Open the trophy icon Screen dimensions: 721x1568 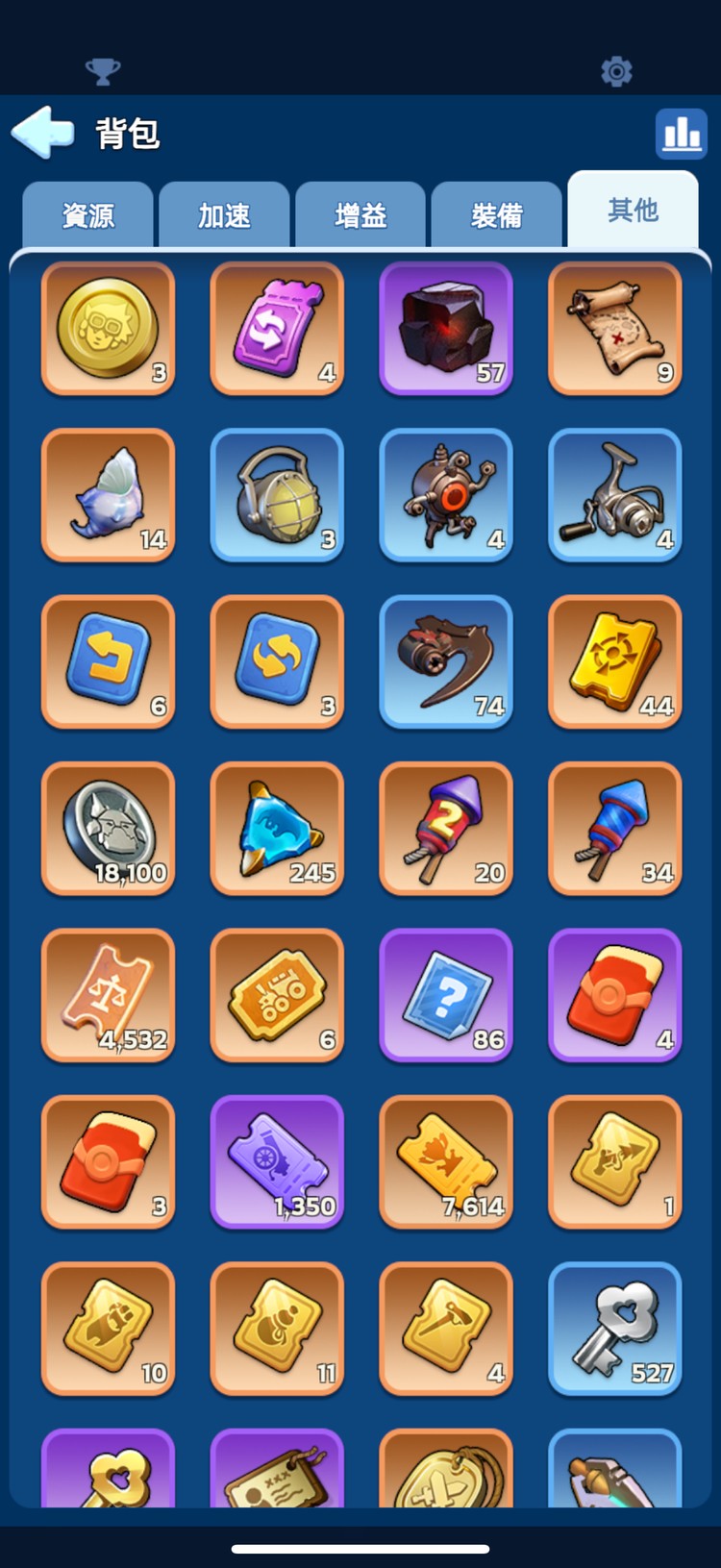(x=103, y=71)
